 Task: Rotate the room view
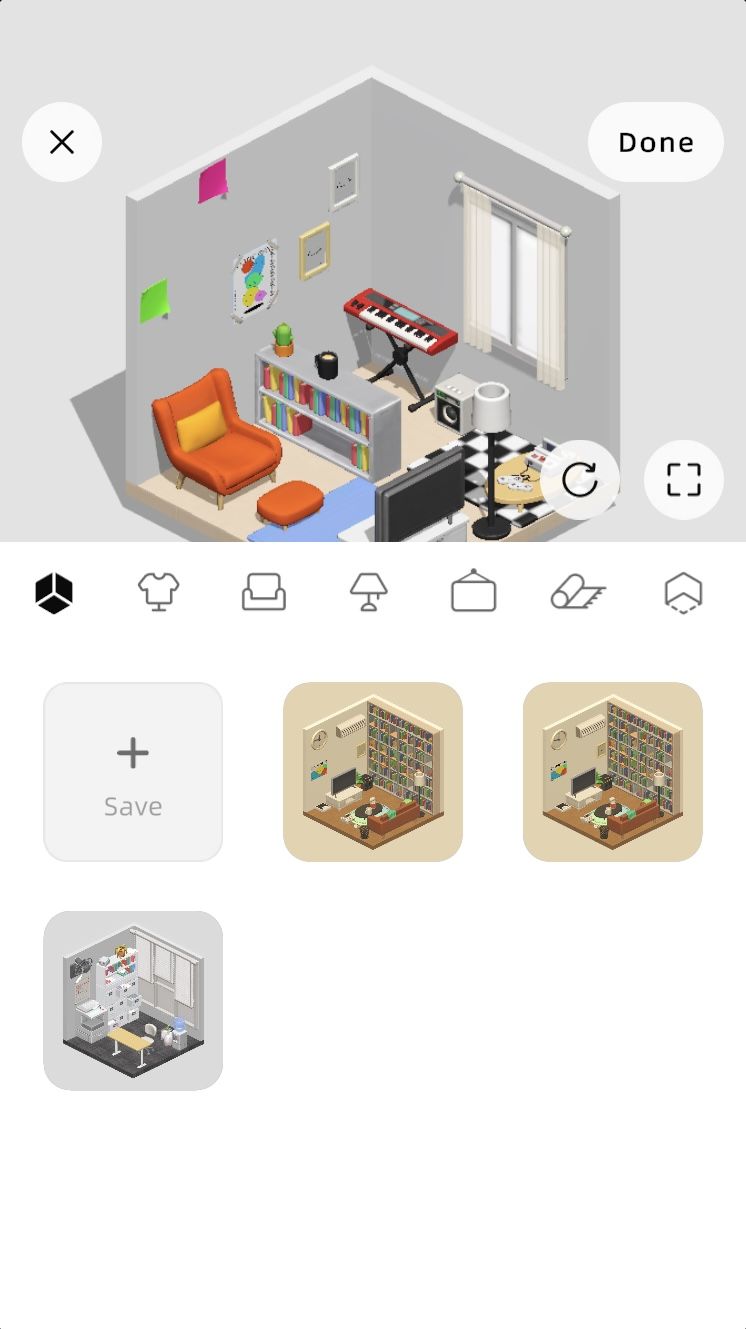pos(580,480)
